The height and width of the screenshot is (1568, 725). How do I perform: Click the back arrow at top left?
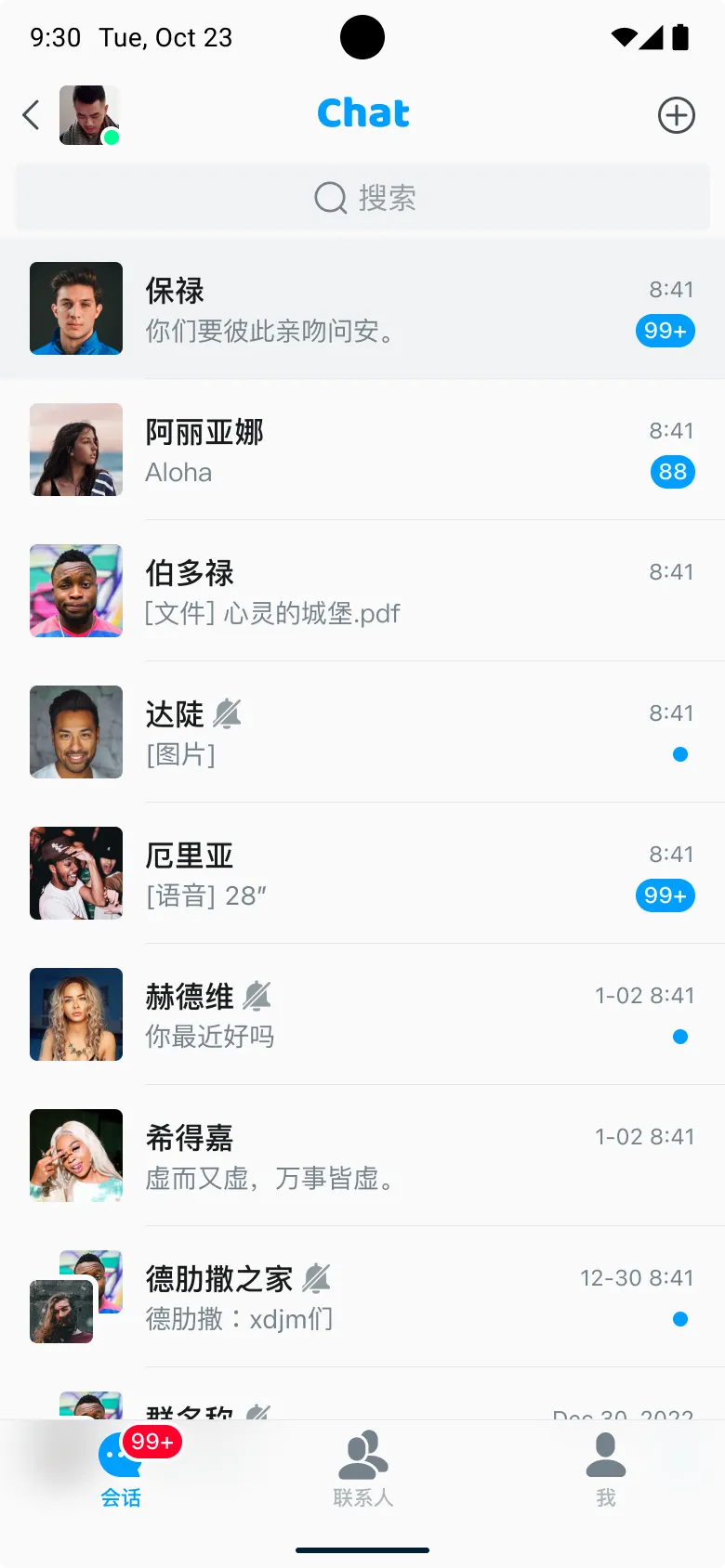(31, 115)
